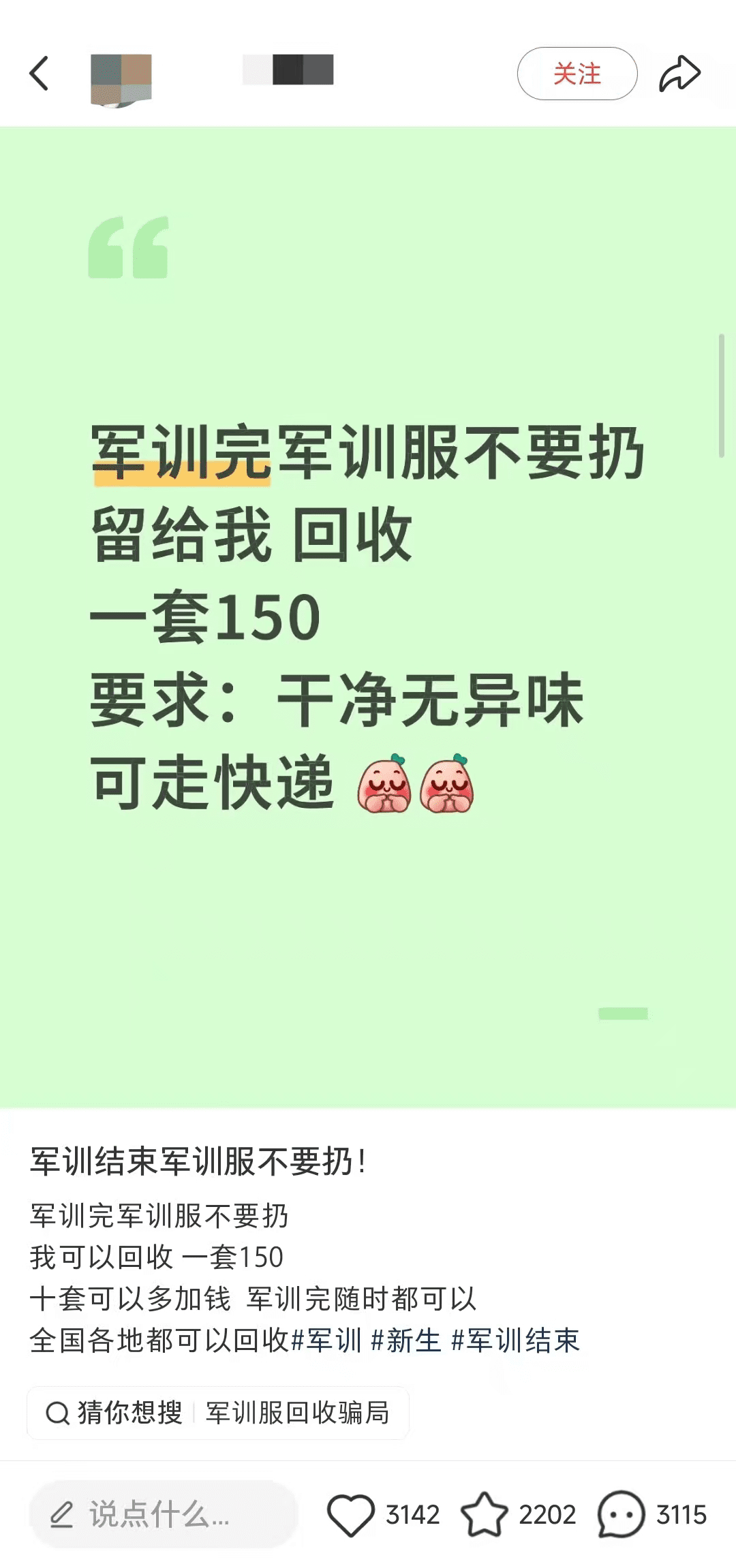Open the #军训结束 hashtag
736x1568 pixels.
click(x=515, y=1340)
